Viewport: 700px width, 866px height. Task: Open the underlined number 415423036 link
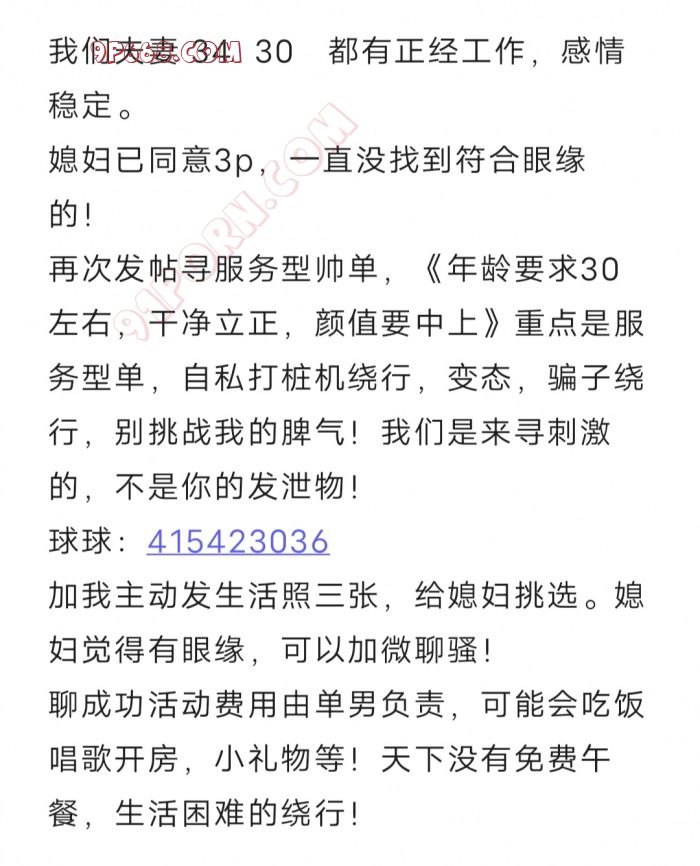(x=238, y=541)
